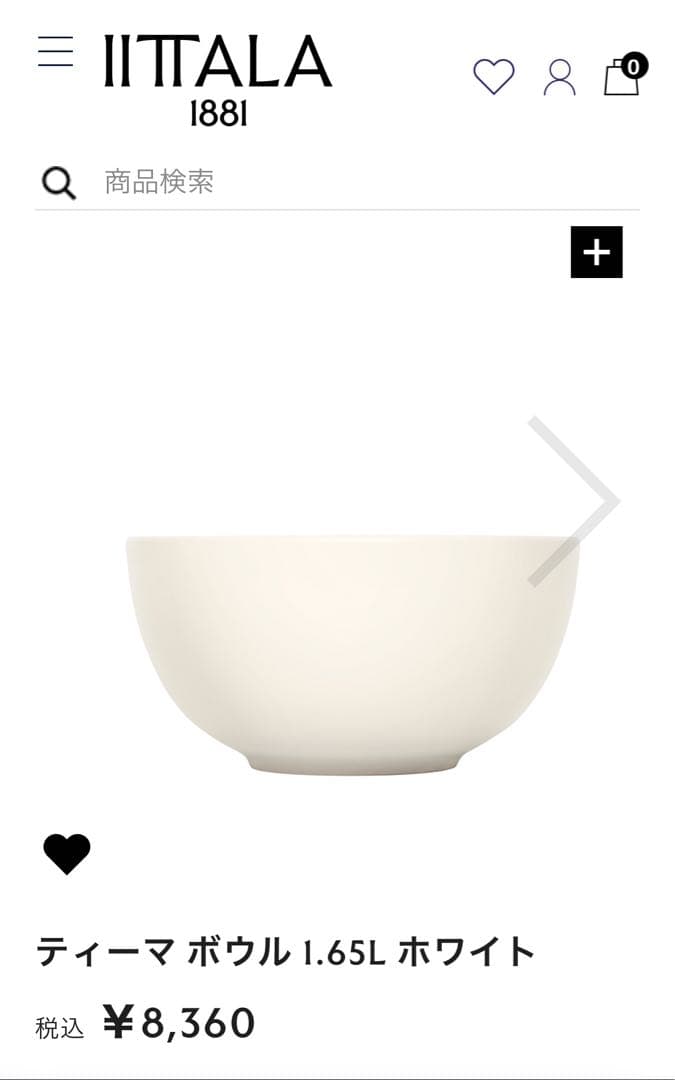Open the wishlist heart in header
The height and width of the screenshot is (1080, 675).
click(493, 77)
